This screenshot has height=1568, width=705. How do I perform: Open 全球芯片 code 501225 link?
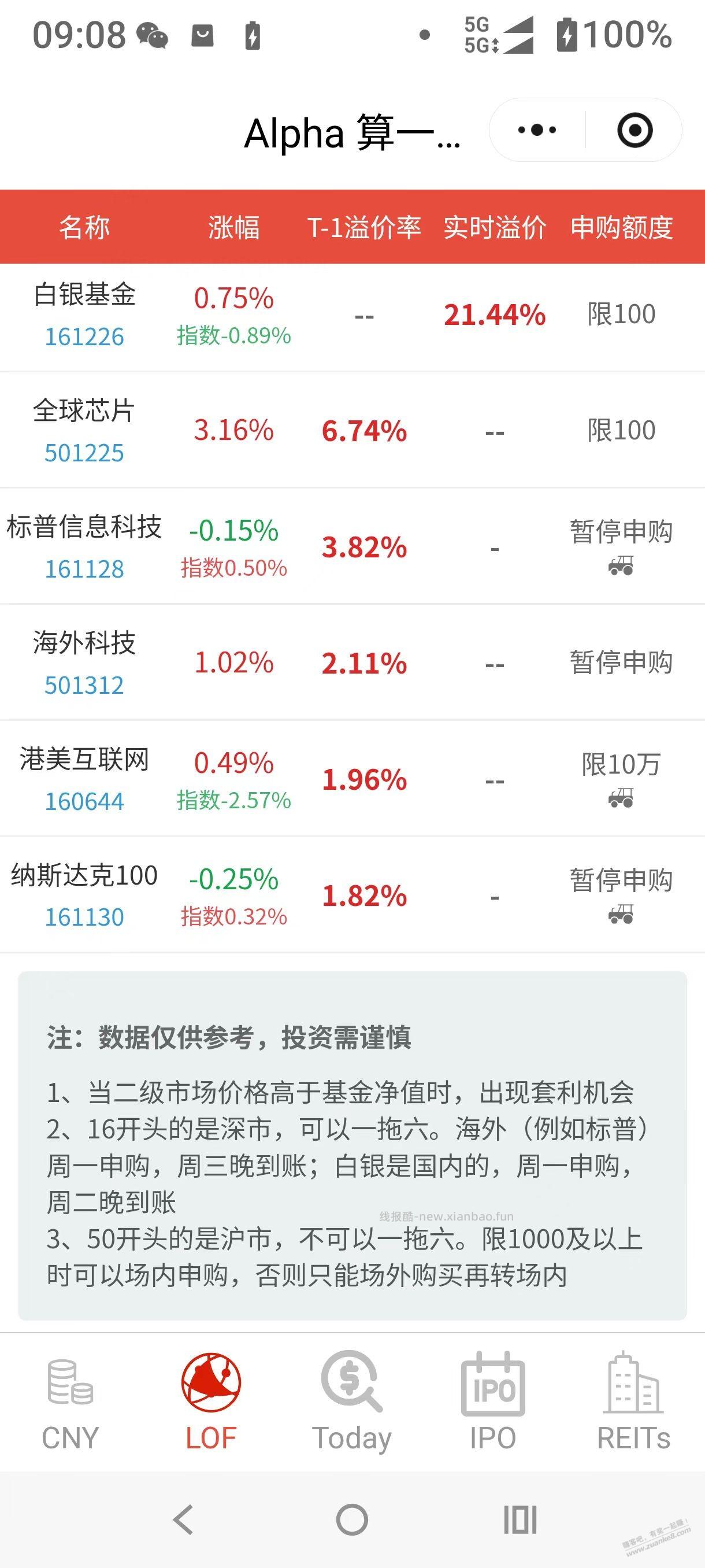pos(84,453)
